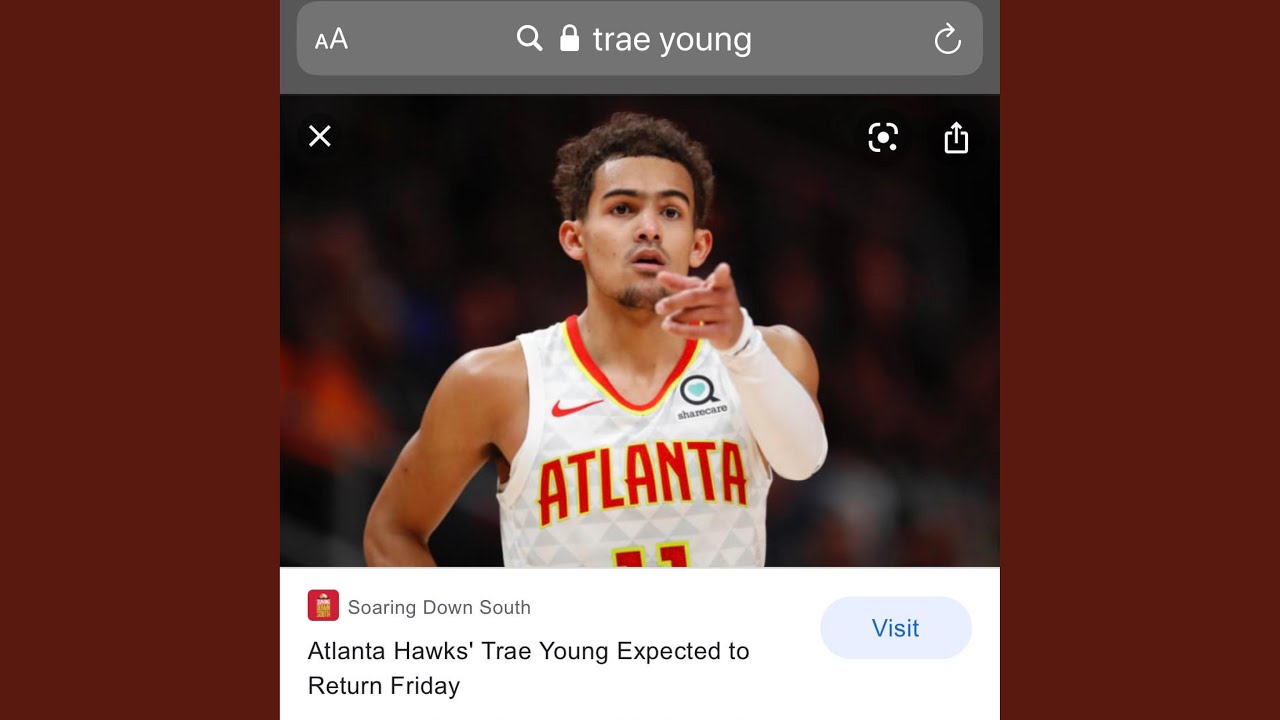Close the image preview

tap(320, 136)
